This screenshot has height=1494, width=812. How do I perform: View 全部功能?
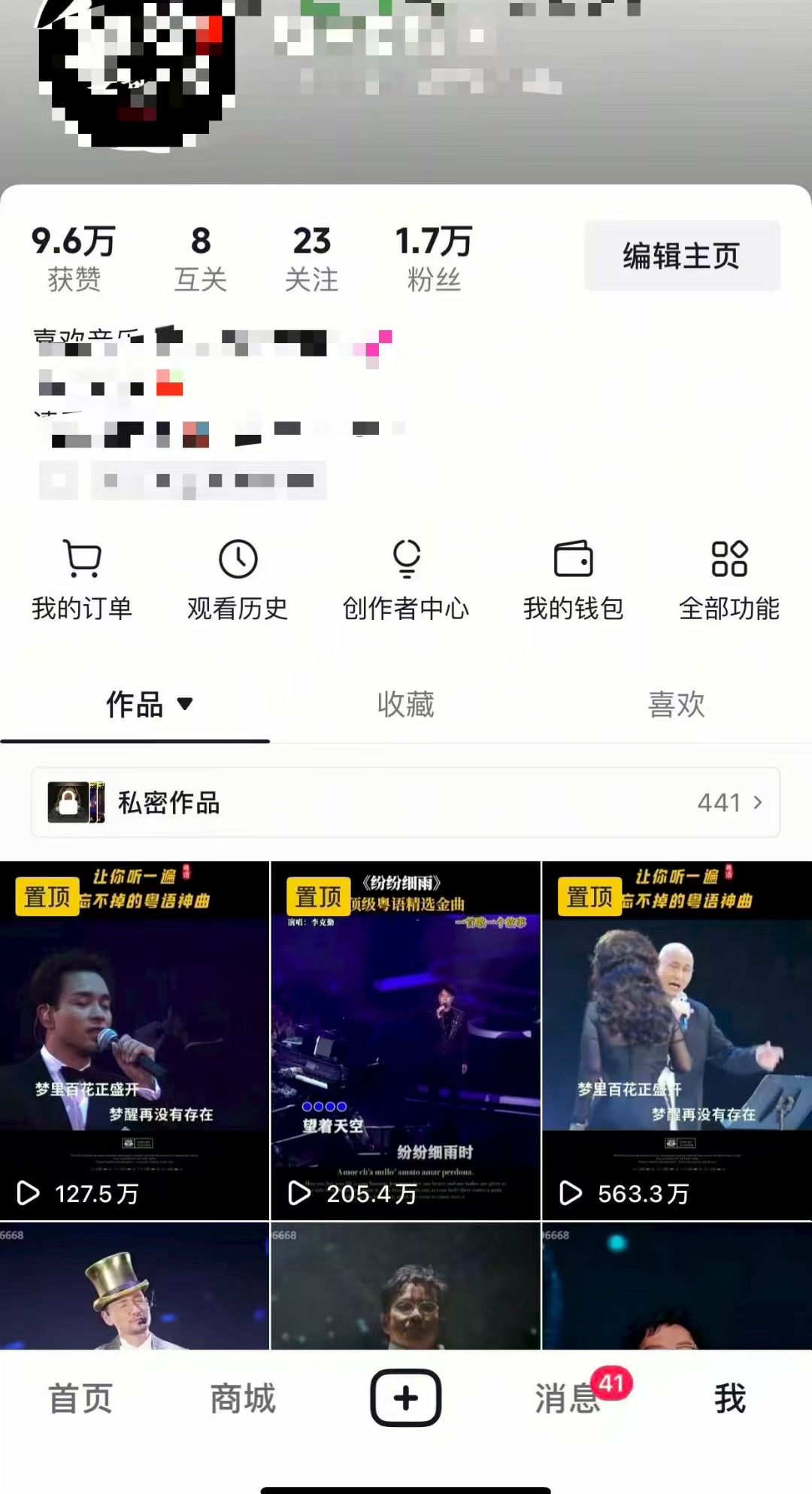click(729, 580)
